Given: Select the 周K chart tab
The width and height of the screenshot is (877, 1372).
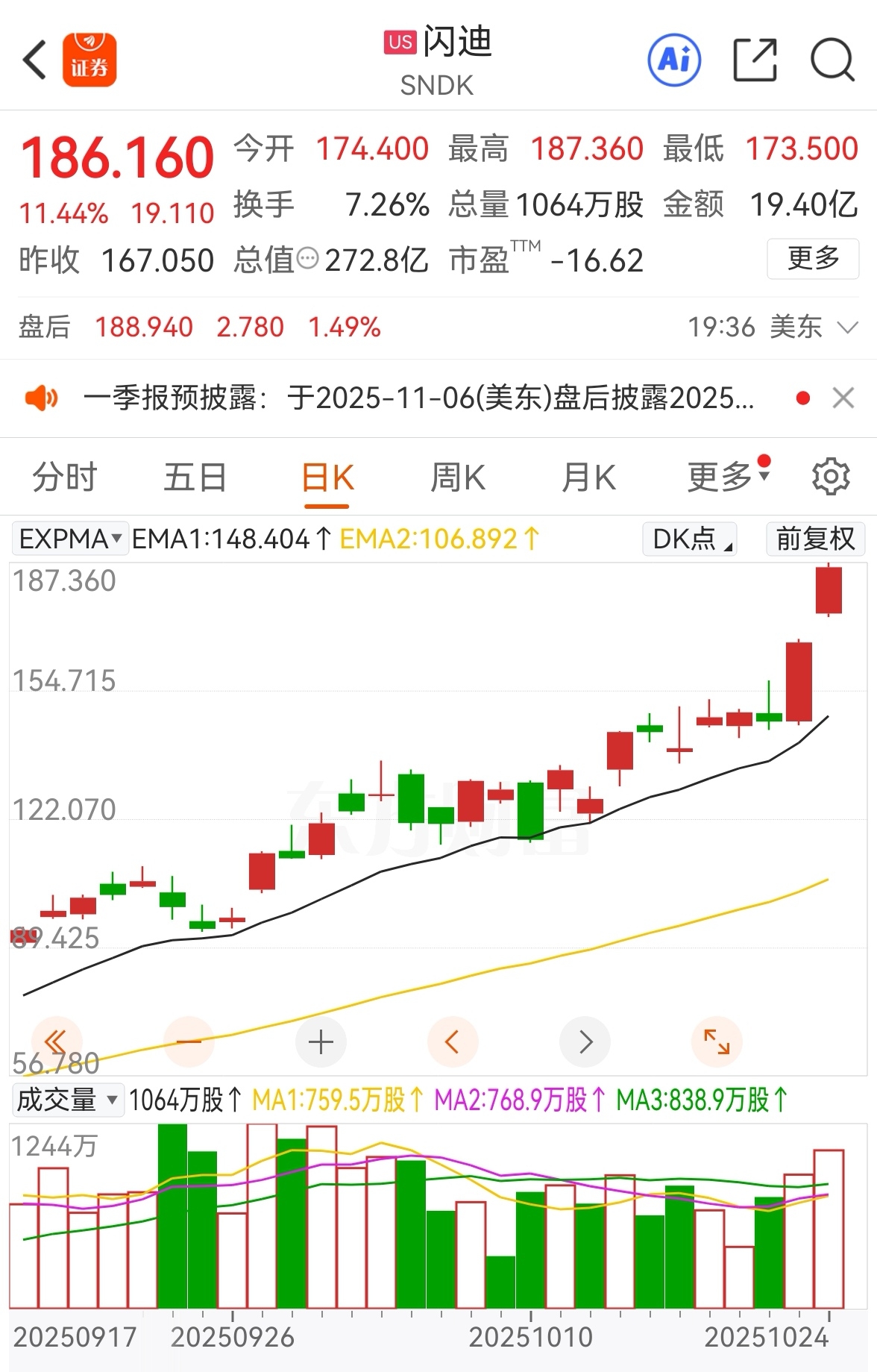Looking at the screenshot, I should (x=457, y=477).
